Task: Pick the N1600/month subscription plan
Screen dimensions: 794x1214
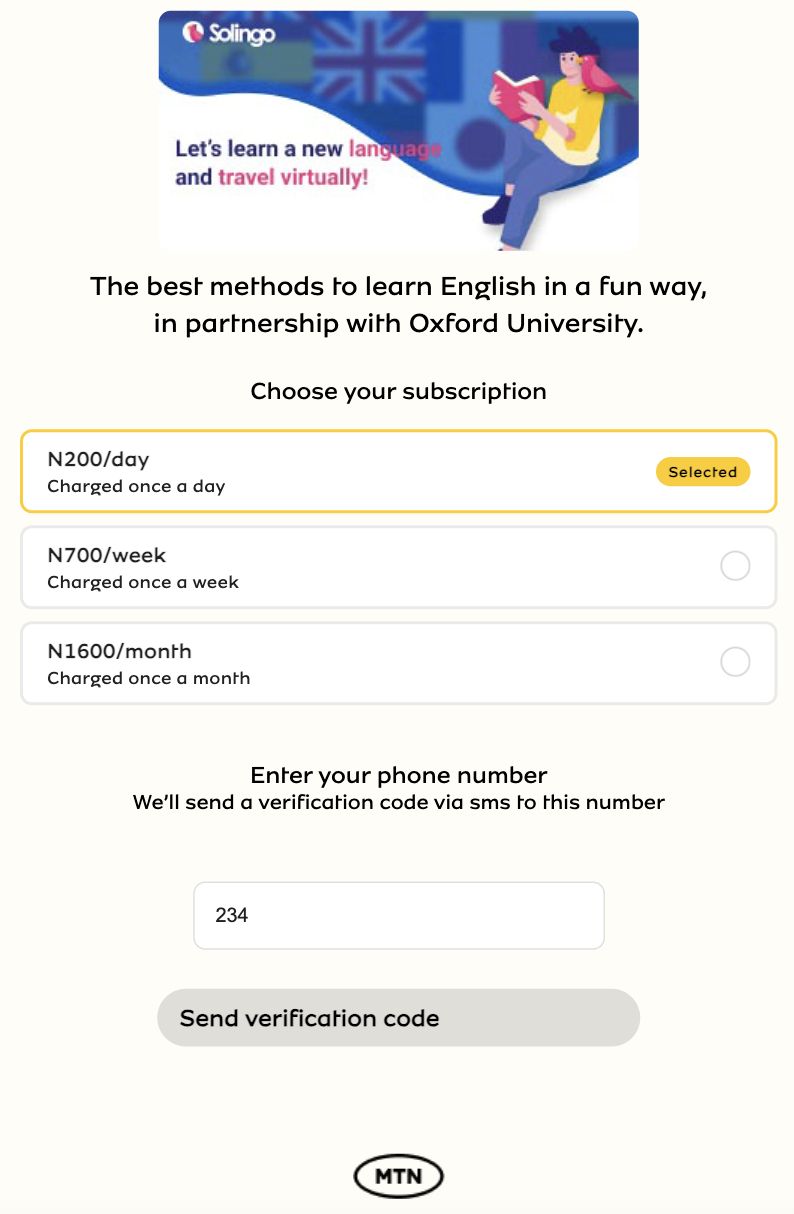Action: (x=398, y=663)
